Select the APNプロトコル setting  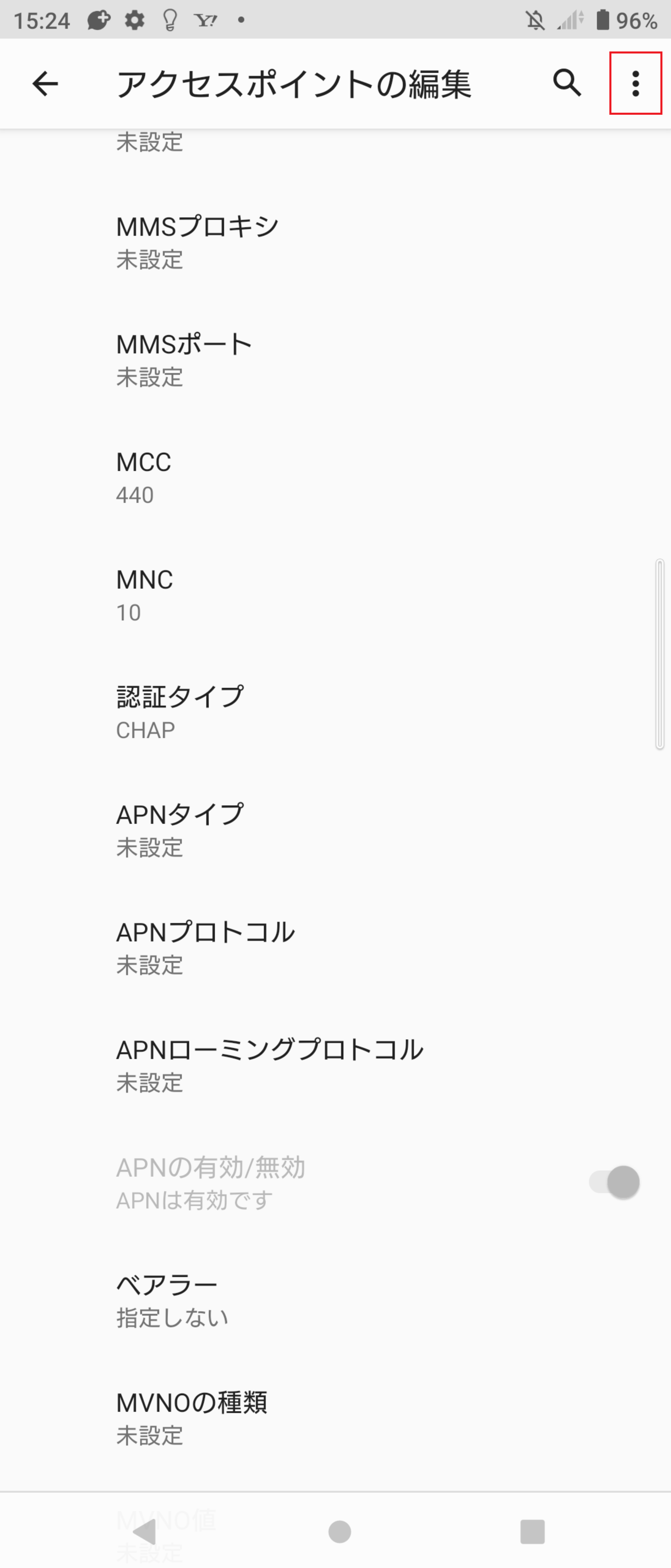click(335, 947)
